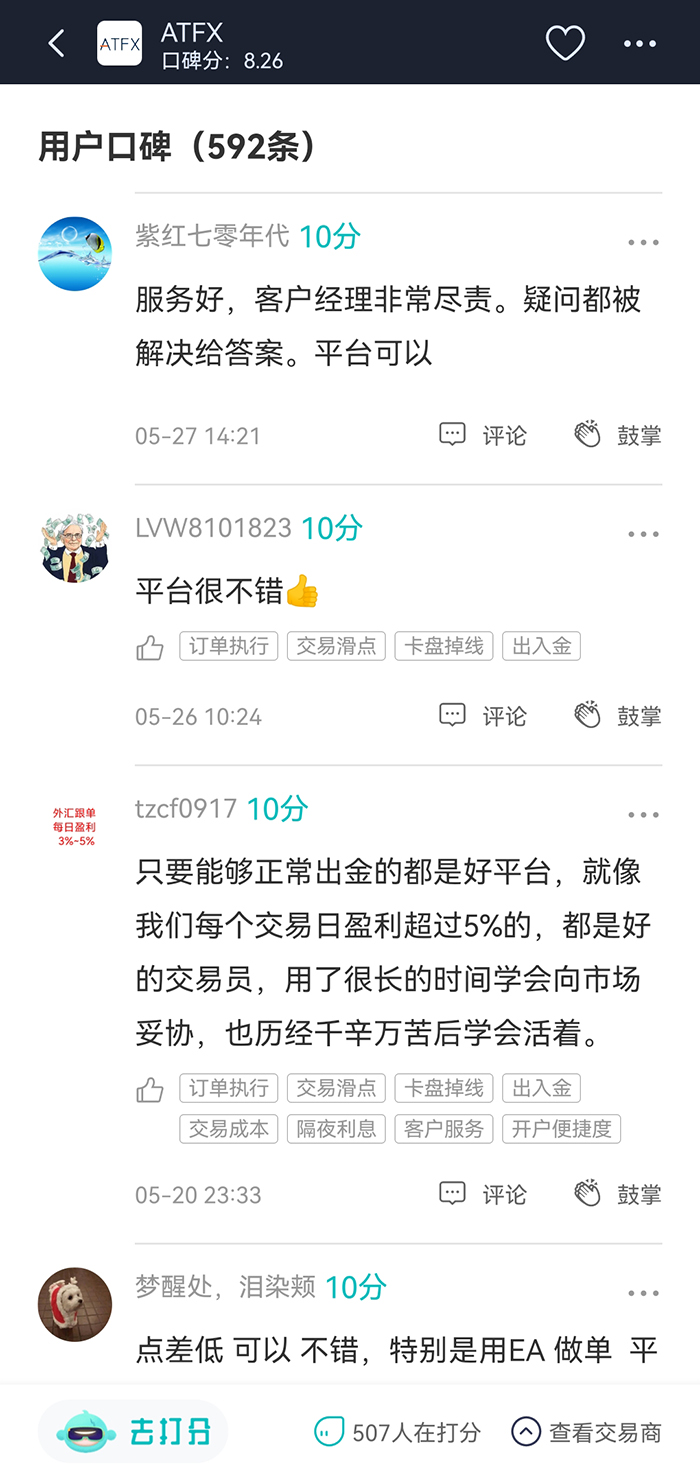The width and height of the screenshot is (700, 1478).
Task: Applaud tzcf0917's review
Action: 618,1194
